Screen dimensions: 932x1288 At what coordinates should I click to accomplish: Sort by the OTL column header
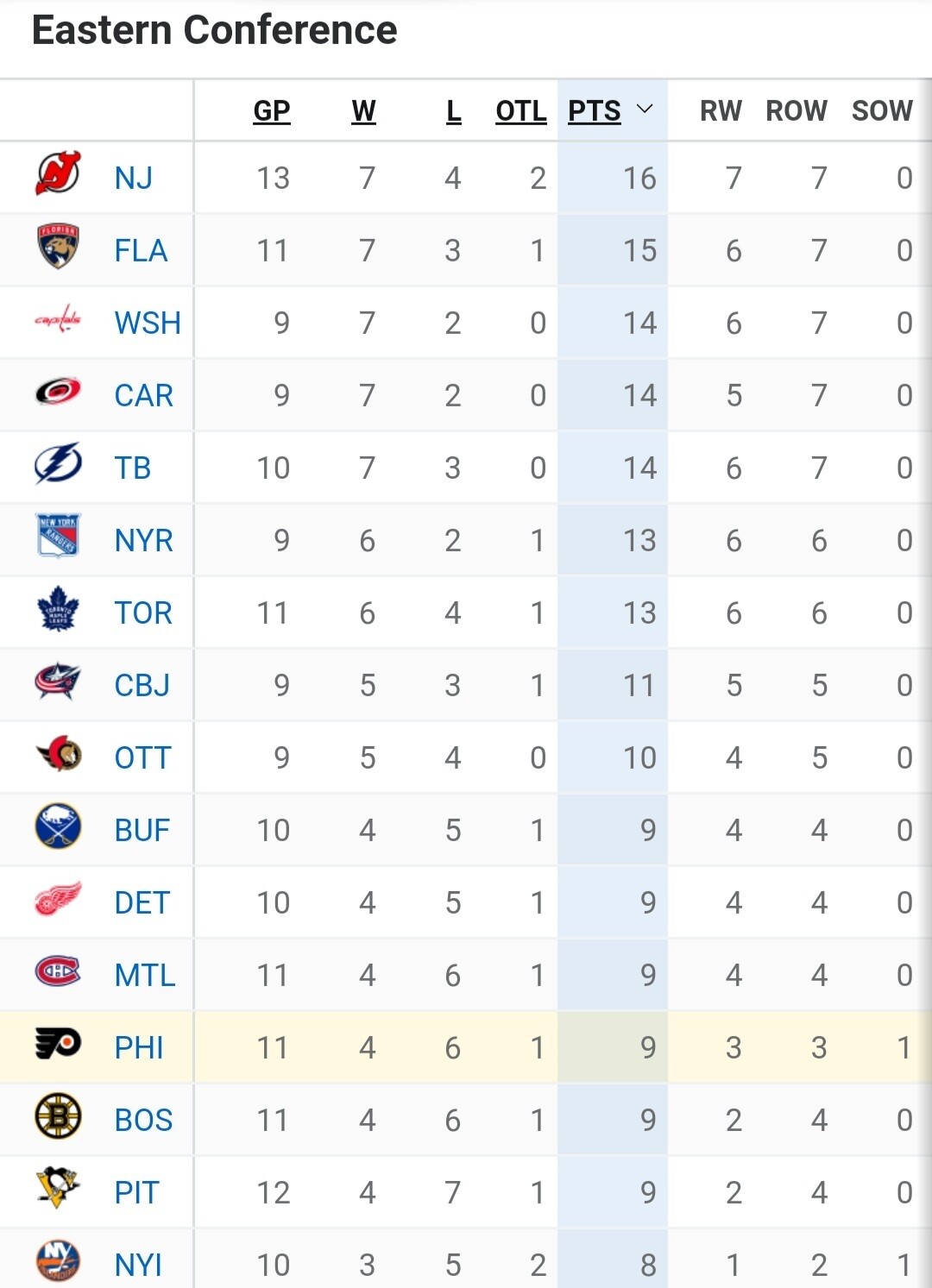(521, 110)
